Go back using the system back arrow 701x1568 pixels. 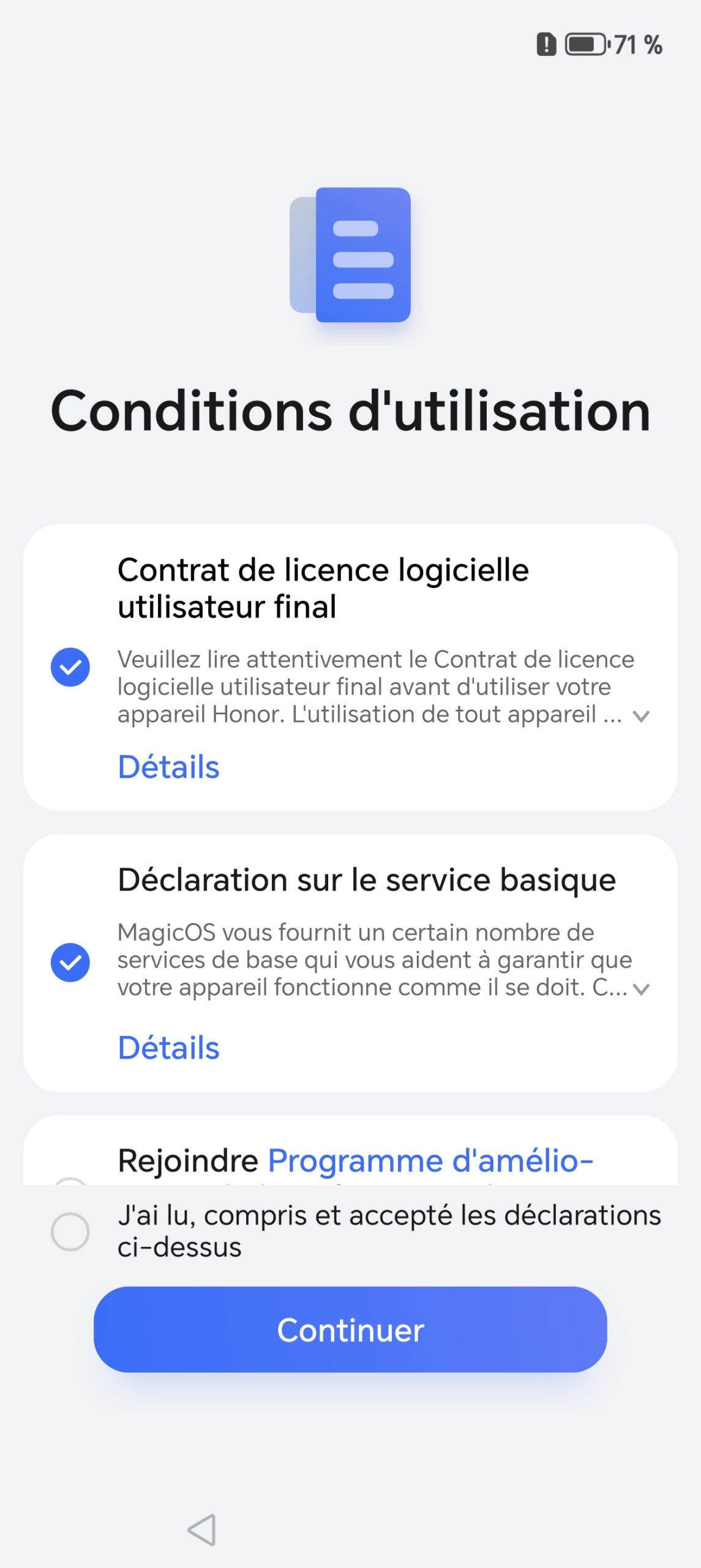[202, 1529]
